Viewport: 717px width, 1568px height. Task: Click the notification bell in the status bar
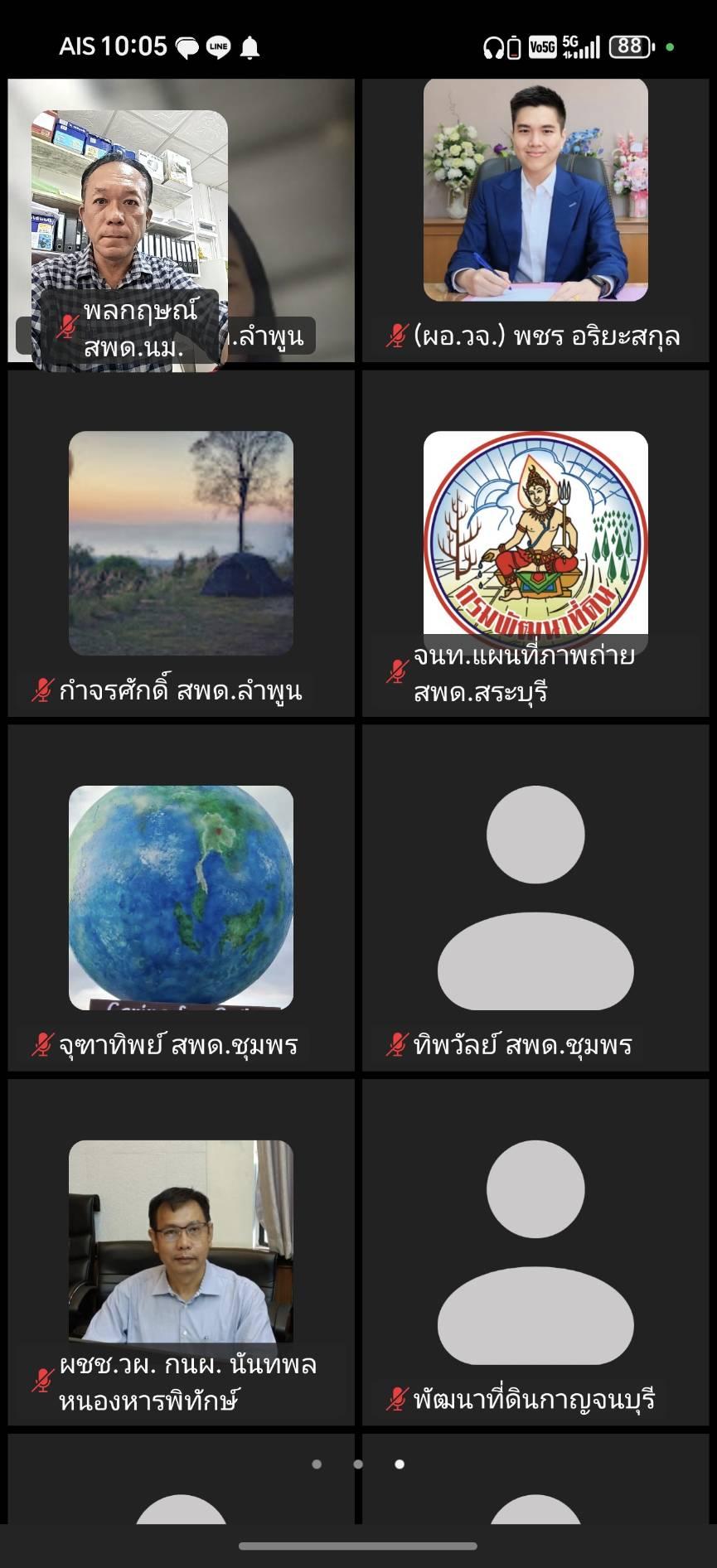tap(252, 46)
